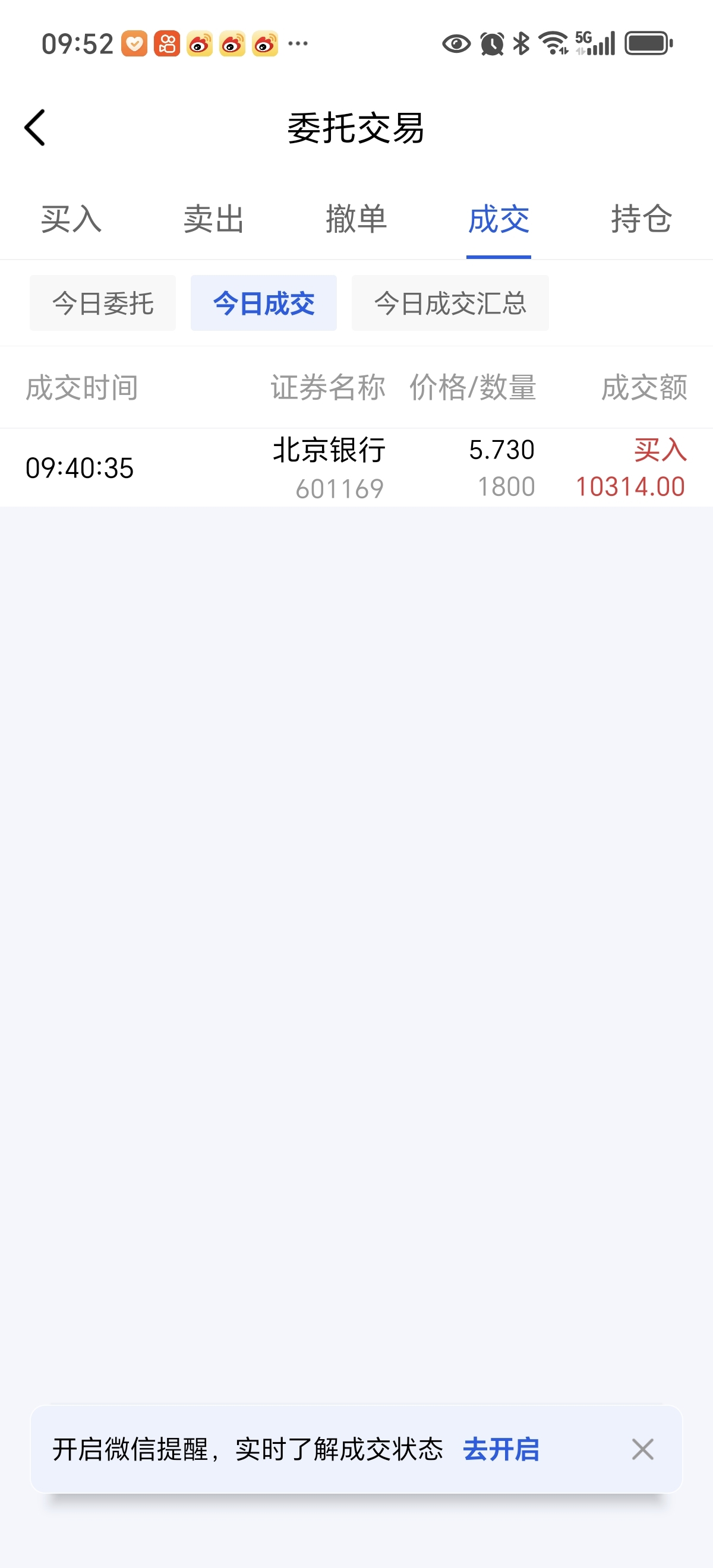Select the 成交 tab

(499, 219)
